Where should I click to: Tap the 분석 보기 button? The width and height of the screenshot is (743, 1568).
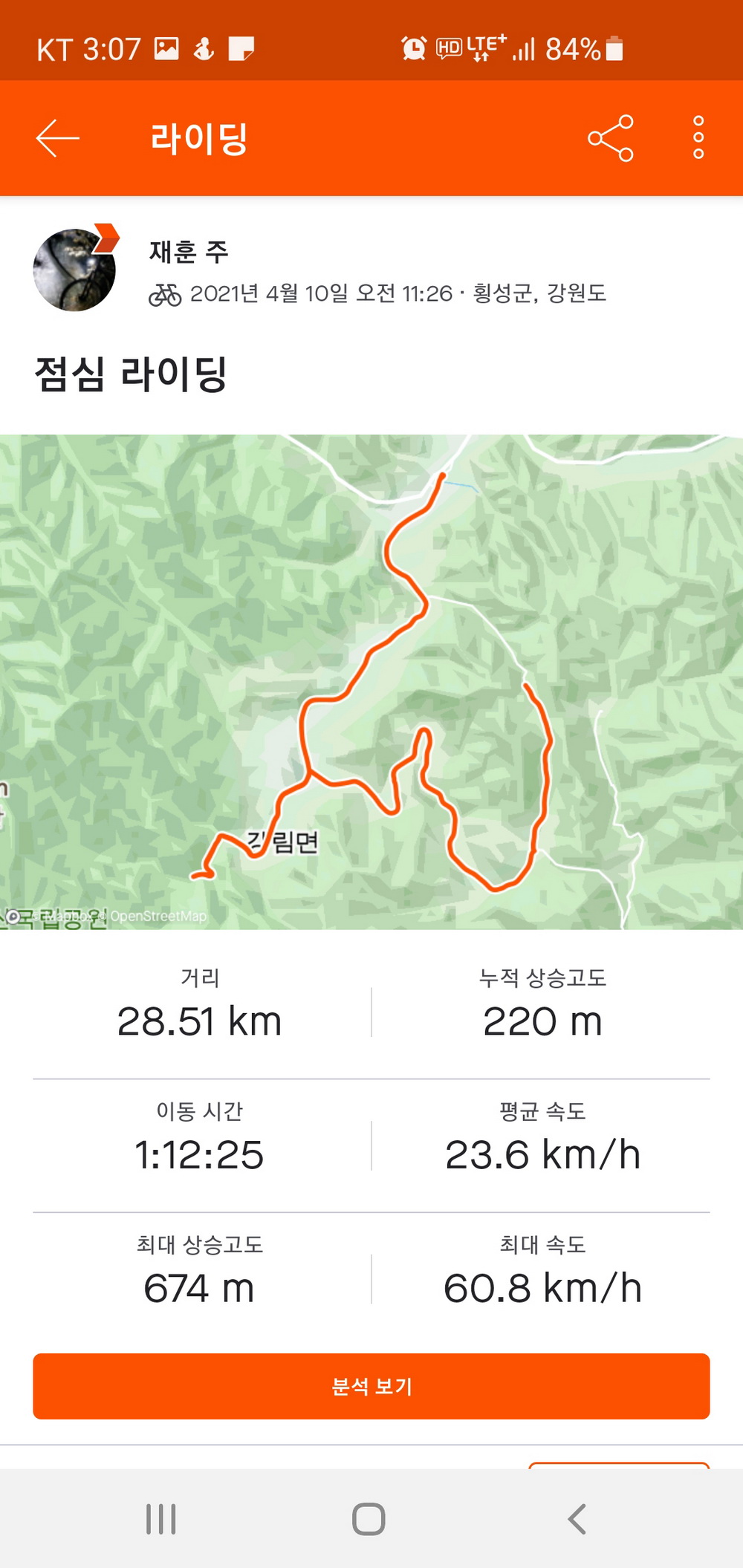(x=371, y=1386)
